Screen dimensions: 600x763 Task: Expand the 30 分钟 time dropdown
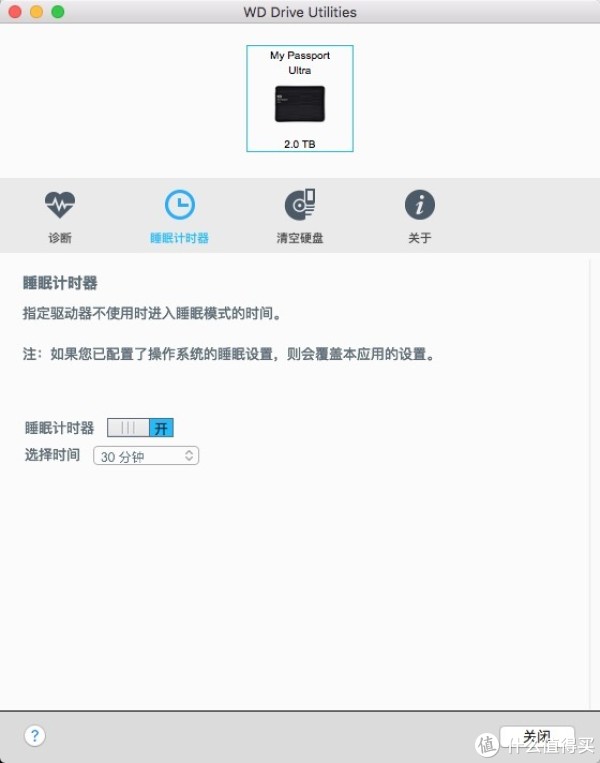click(146, 456)
